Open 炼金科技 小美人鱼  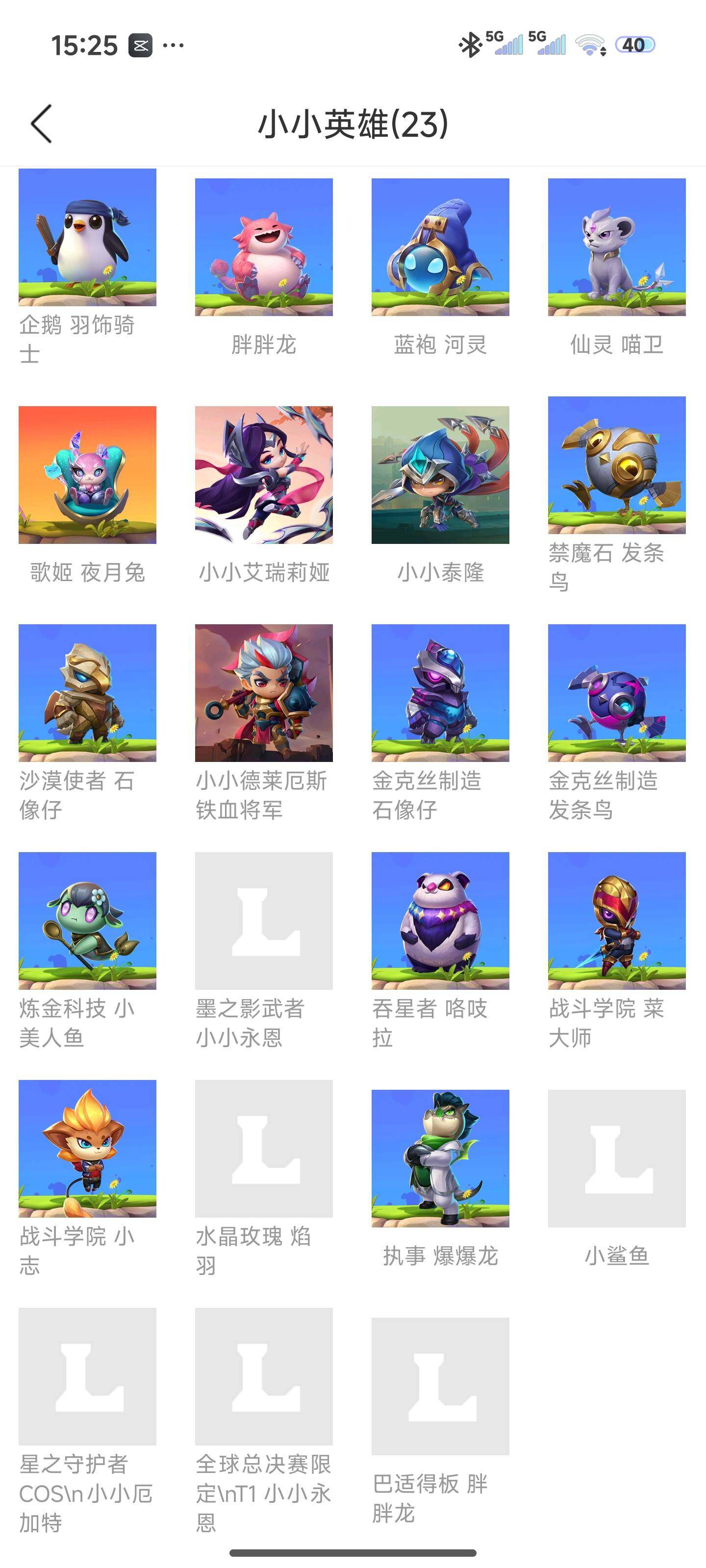click(x=87, y=920)
